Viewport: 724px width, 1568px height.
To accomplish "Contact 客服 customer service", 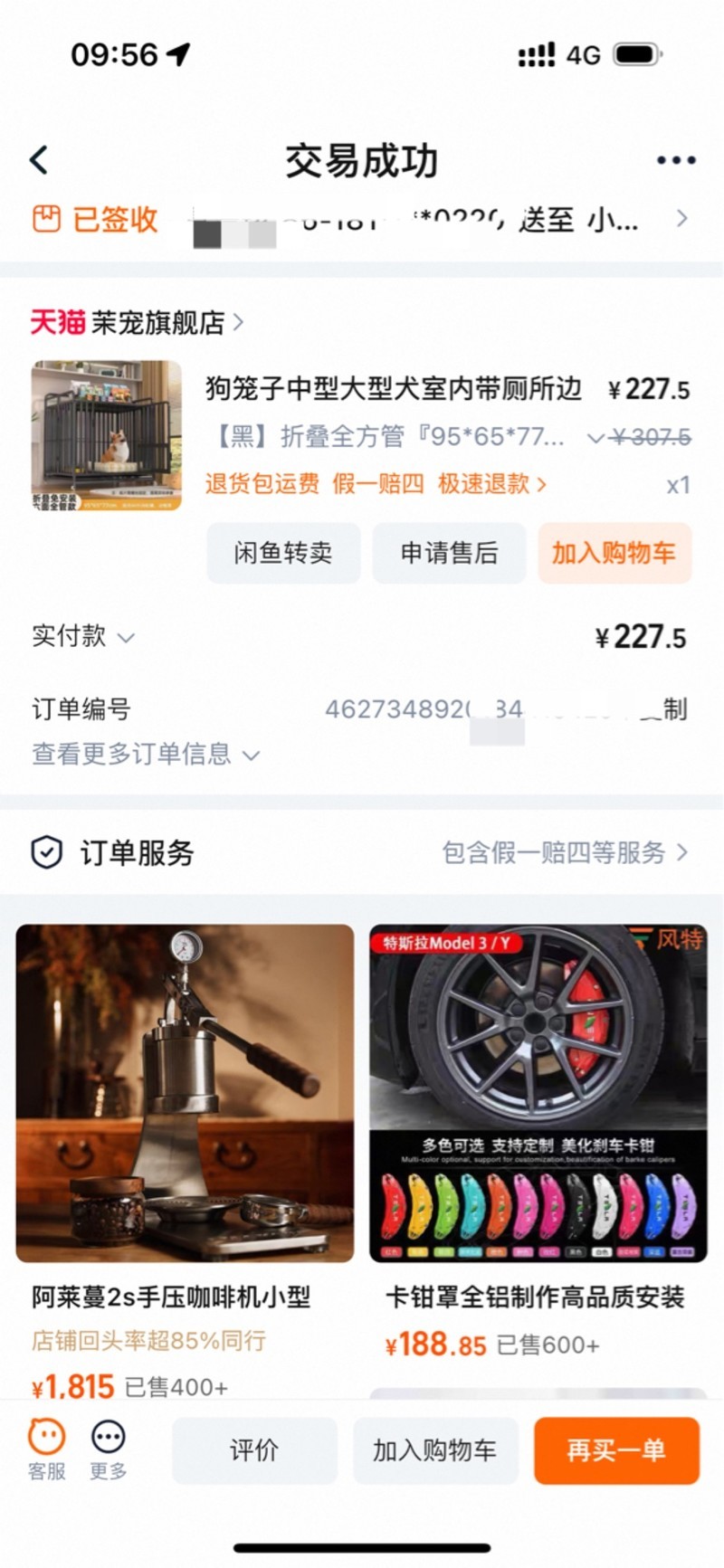I will point(46,1449).
